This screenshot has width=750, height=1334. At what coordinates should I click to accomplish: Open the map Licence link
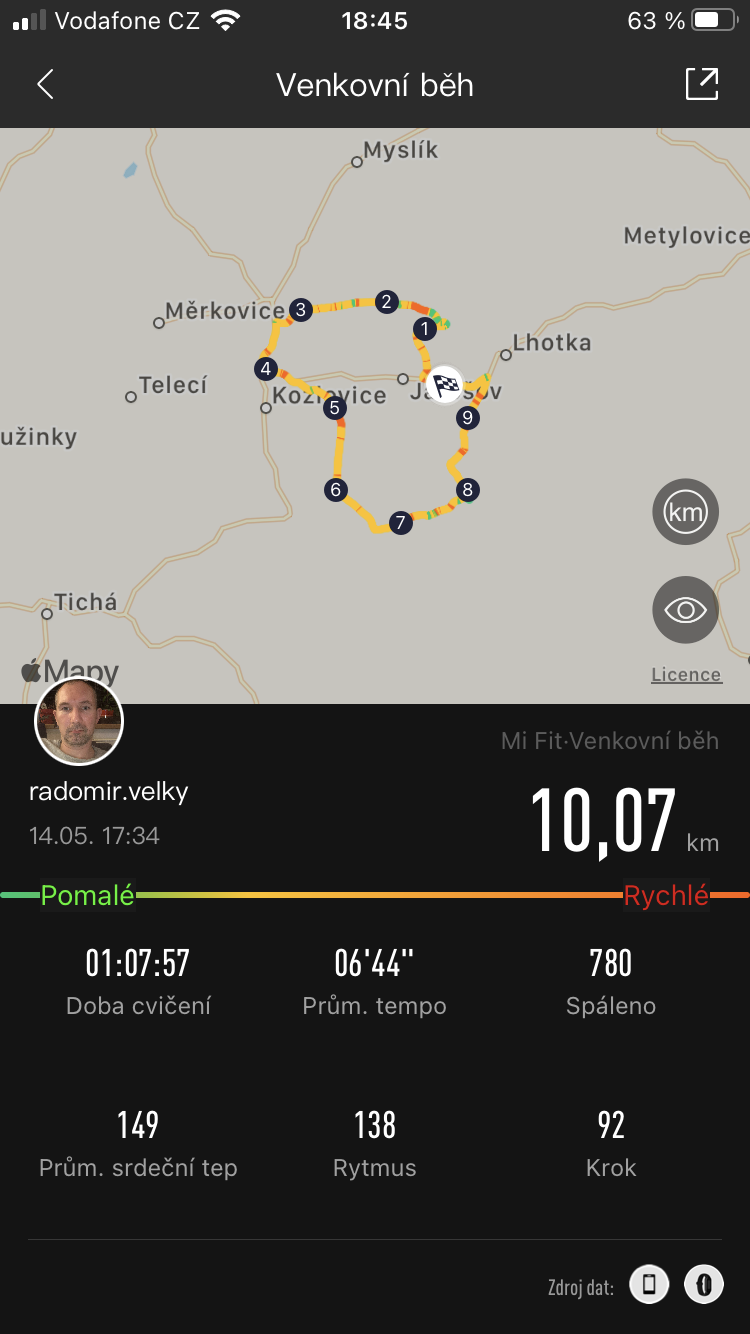click(x=686, y=675)
